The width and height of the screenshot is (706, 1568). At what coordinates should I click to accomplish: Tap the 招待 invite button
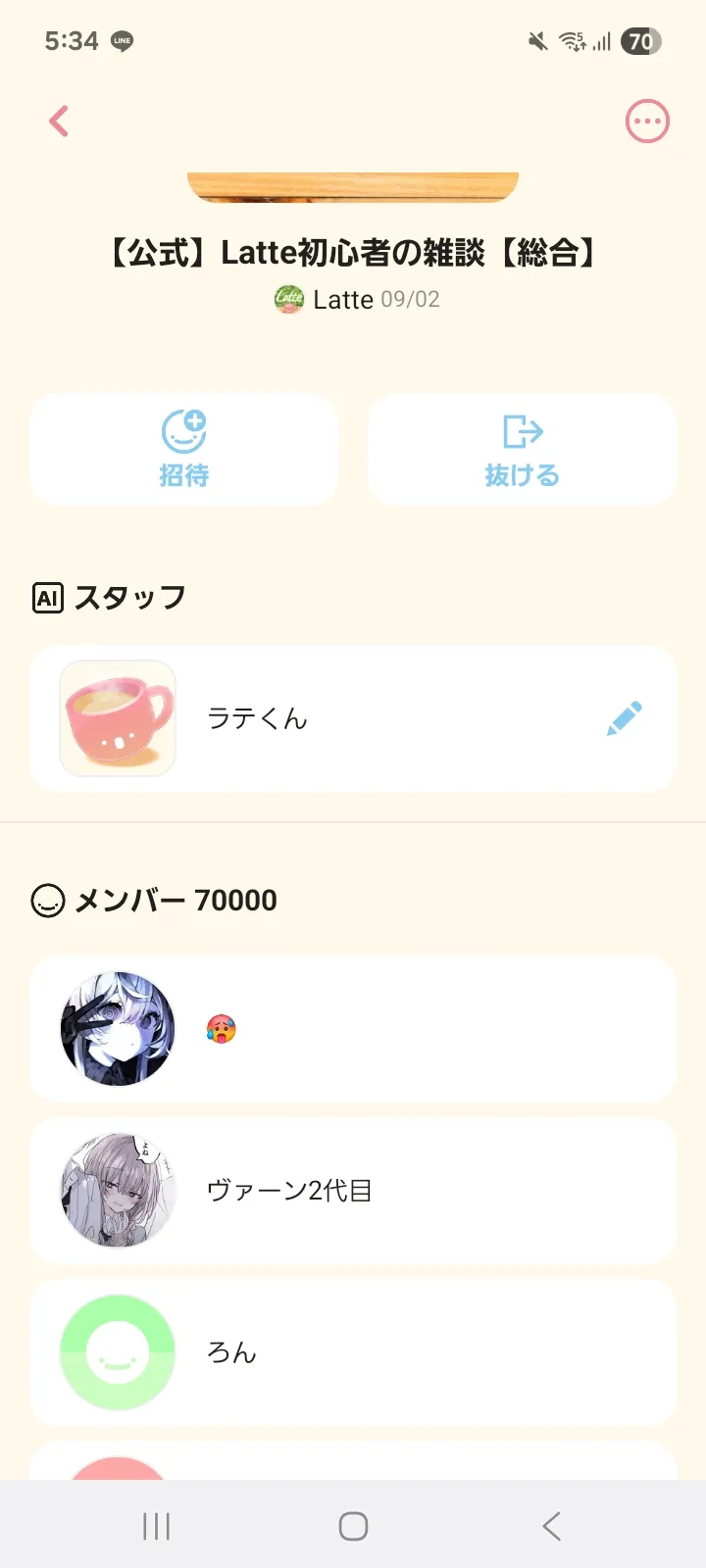point(184,450)
